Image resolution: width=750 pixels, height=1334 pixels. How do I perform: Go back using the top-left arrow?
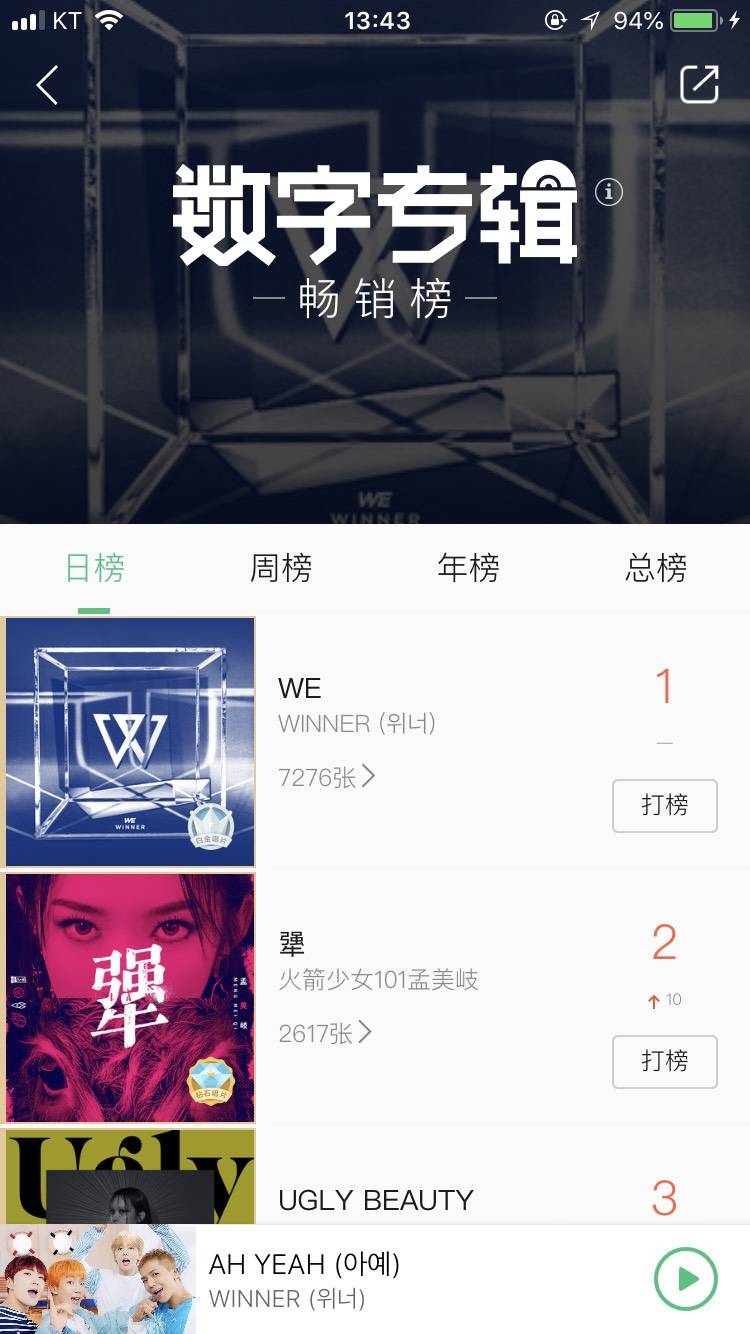pyautogui.click(x=47, y=86)
